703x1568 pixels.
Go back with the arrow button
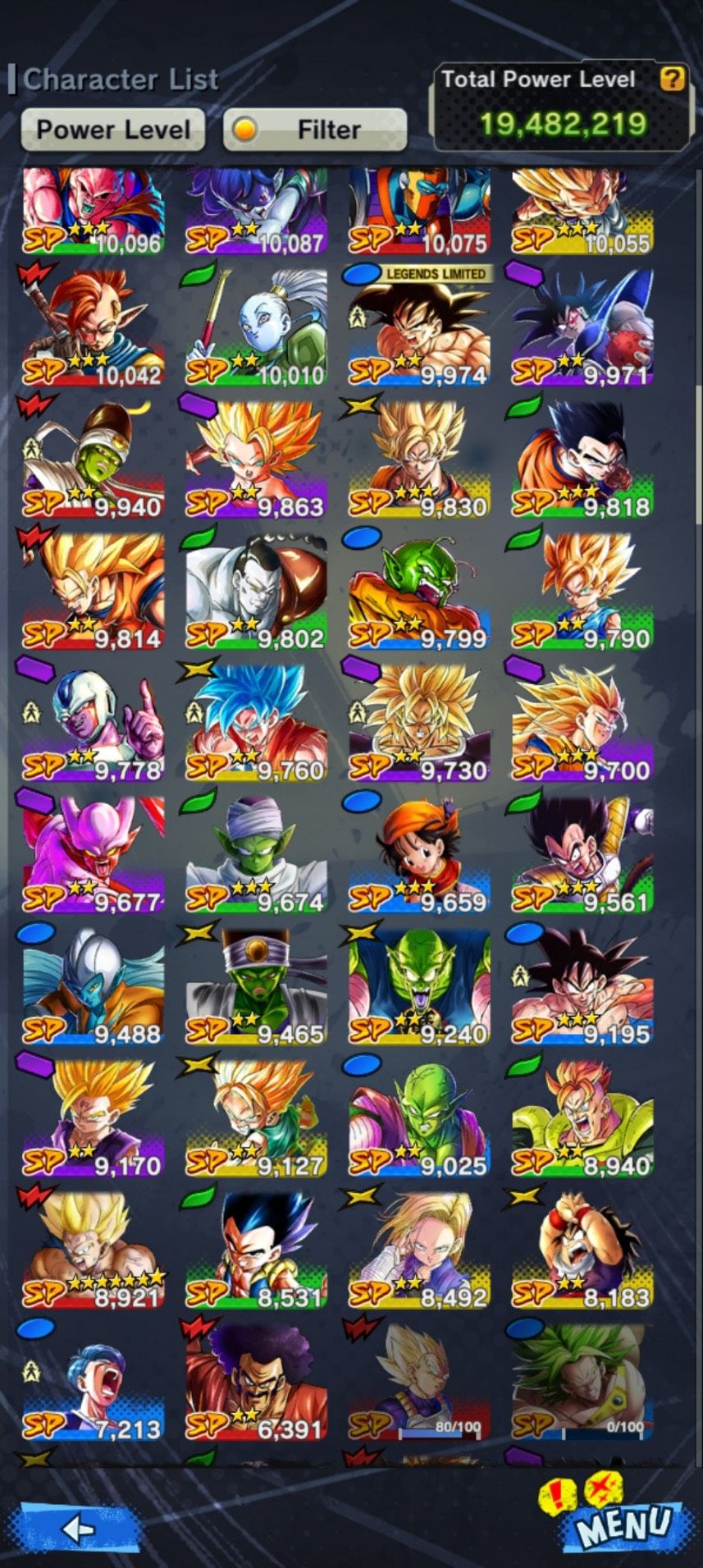coord(78,1528)
